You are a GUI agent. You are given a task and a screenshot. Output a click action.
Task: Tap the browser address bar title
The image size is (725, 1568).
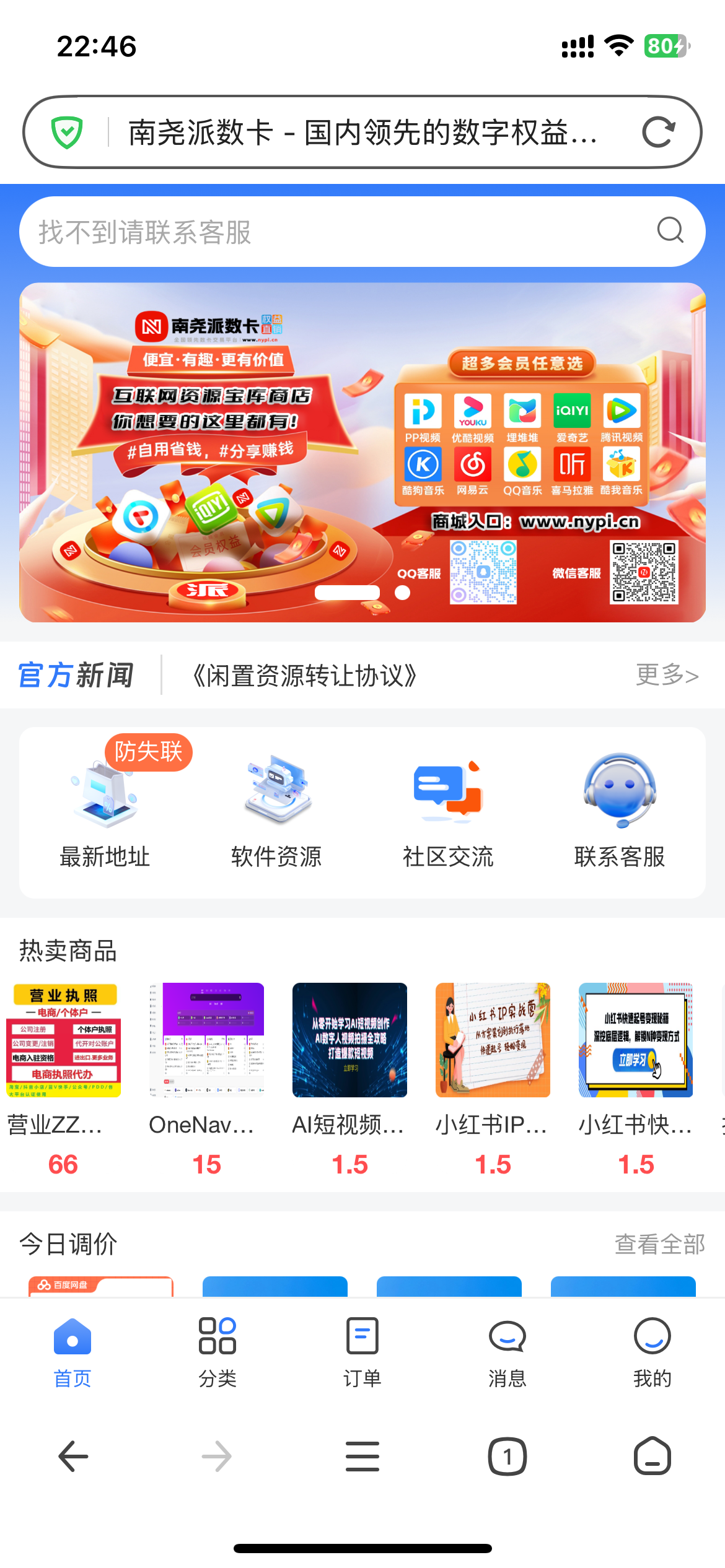tap(362, 132)
